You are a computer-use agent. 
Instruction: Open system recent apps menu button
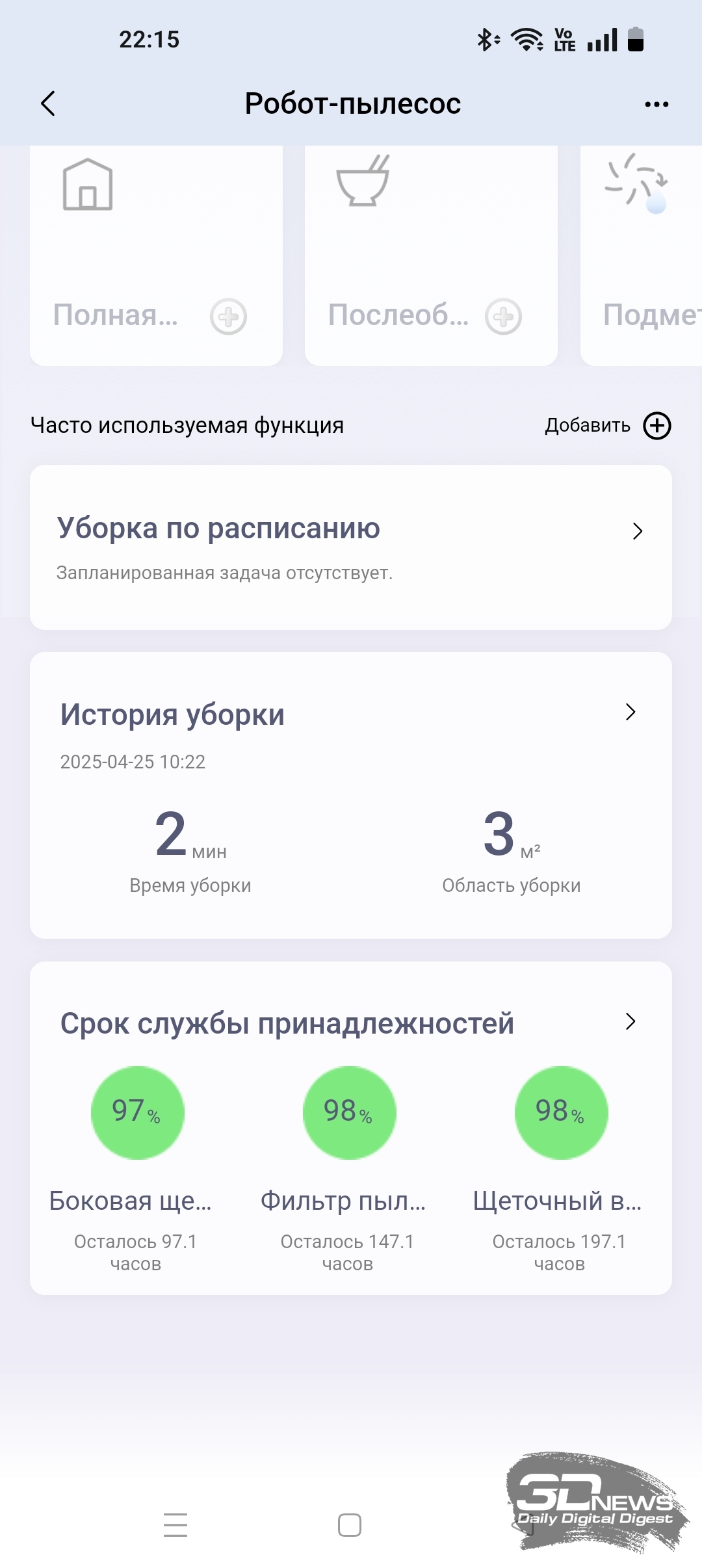coord(175,1524)
